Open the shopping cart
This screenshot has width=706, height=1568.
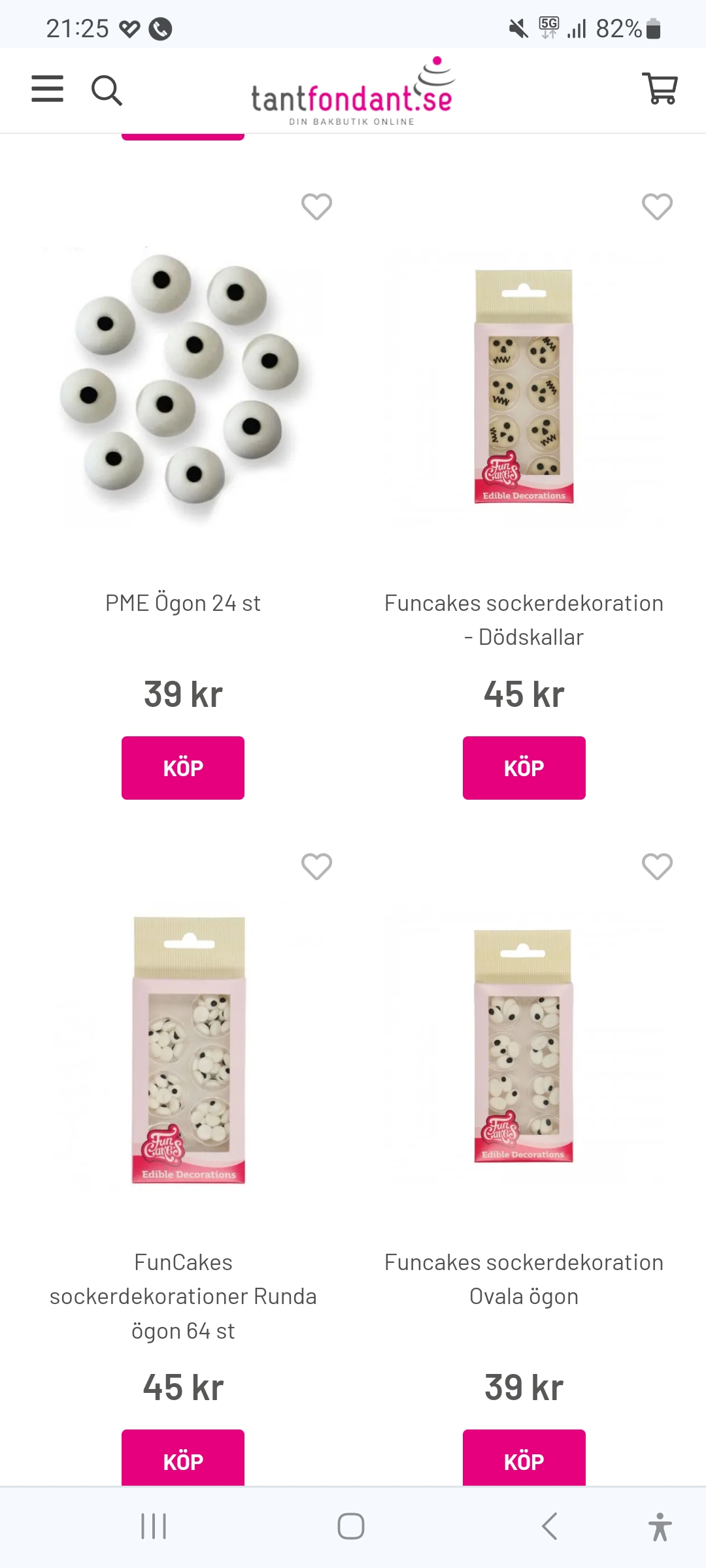tap(660, 89)
